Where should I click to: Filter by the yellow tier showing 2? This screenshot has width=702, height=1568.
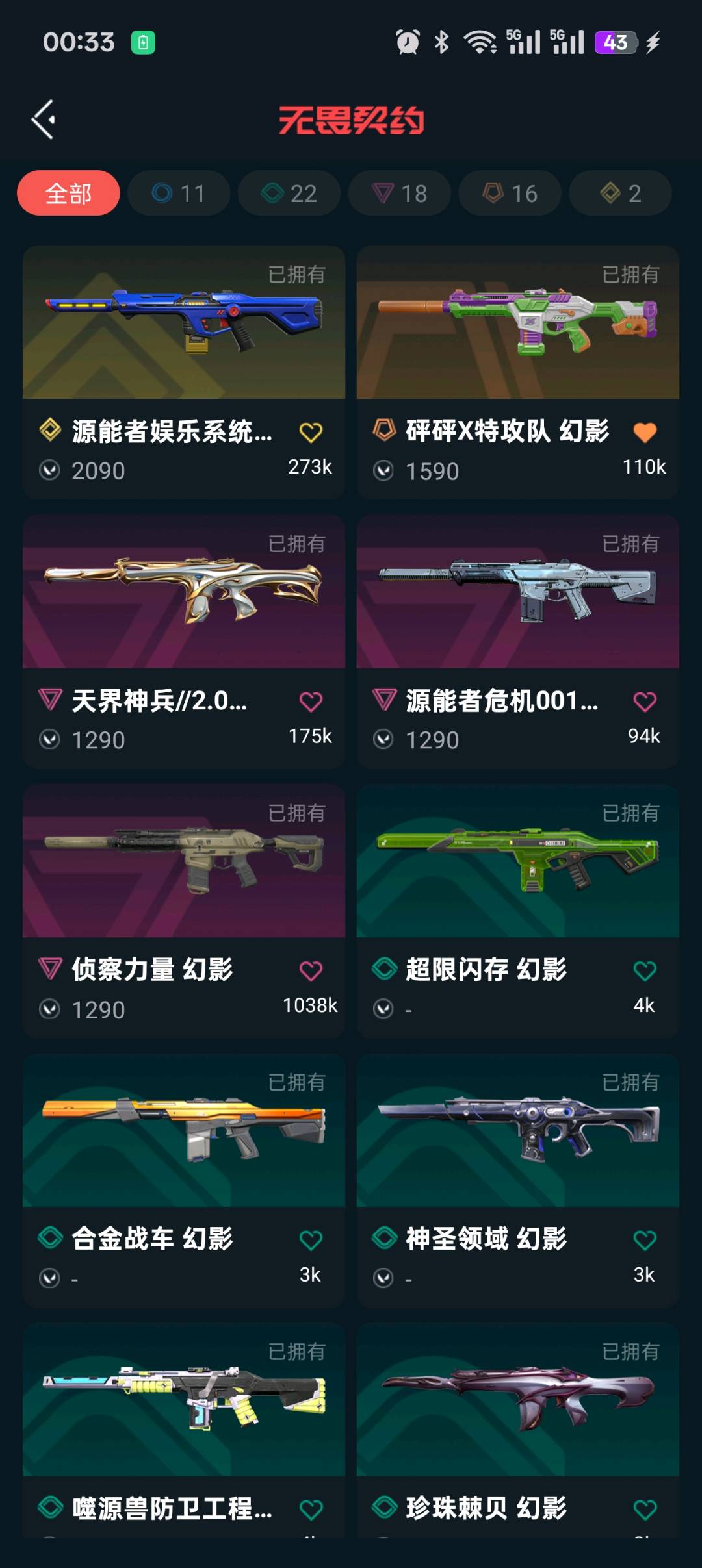[x=620, y=193]
